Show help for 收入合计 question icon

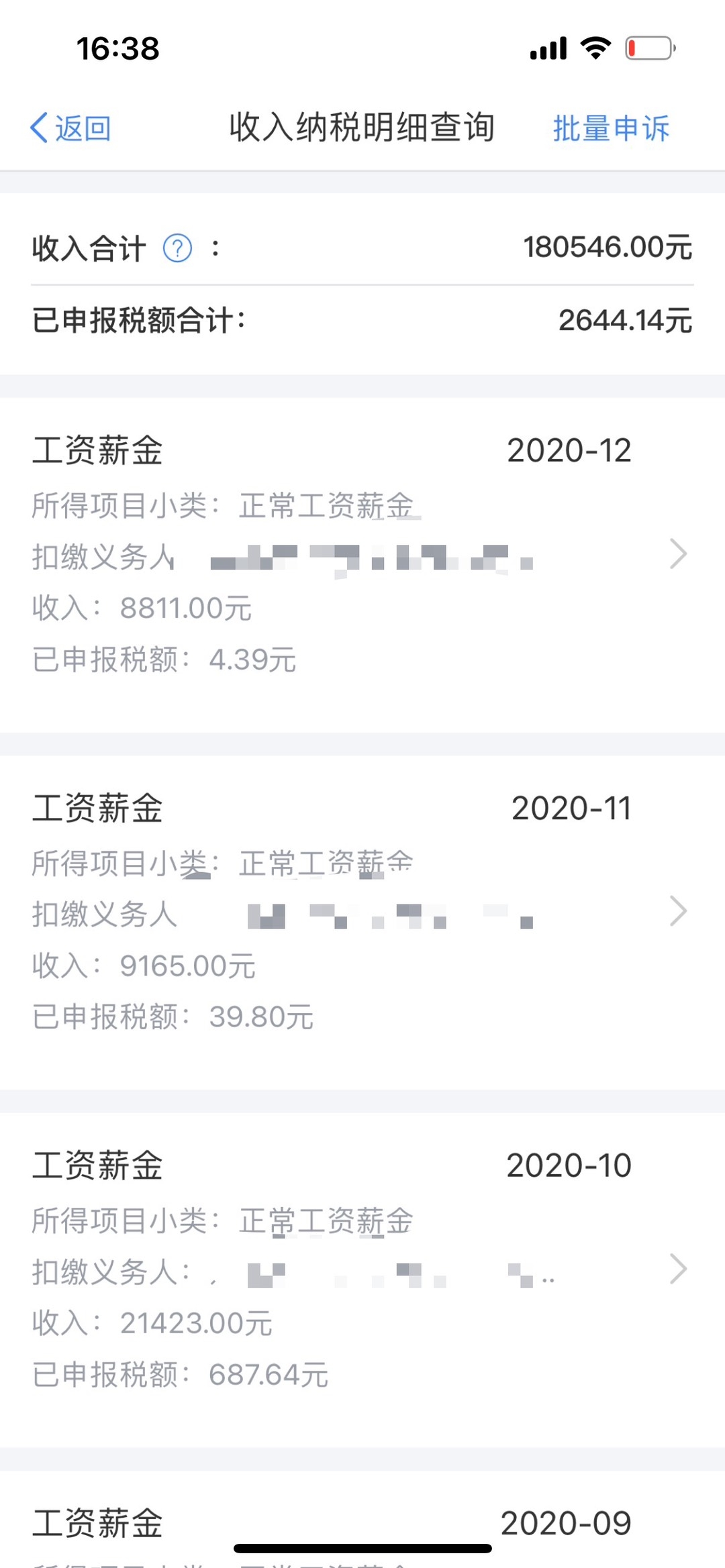pos(178,248)
